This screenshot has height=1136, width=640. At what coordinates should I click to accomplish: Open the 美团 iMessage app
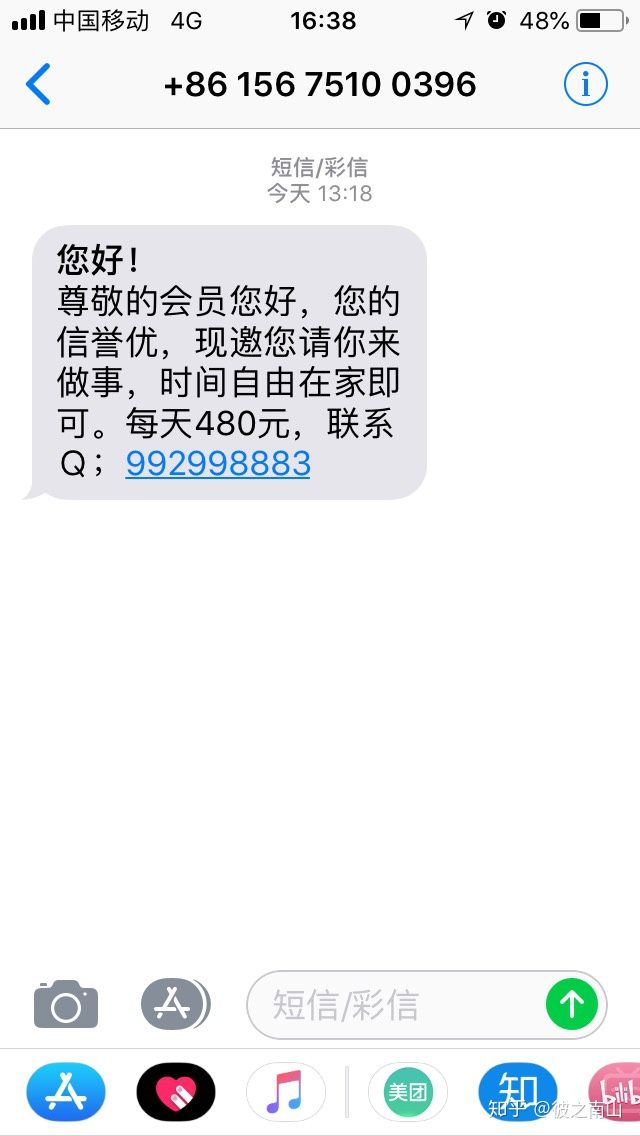pos(407,1092)
